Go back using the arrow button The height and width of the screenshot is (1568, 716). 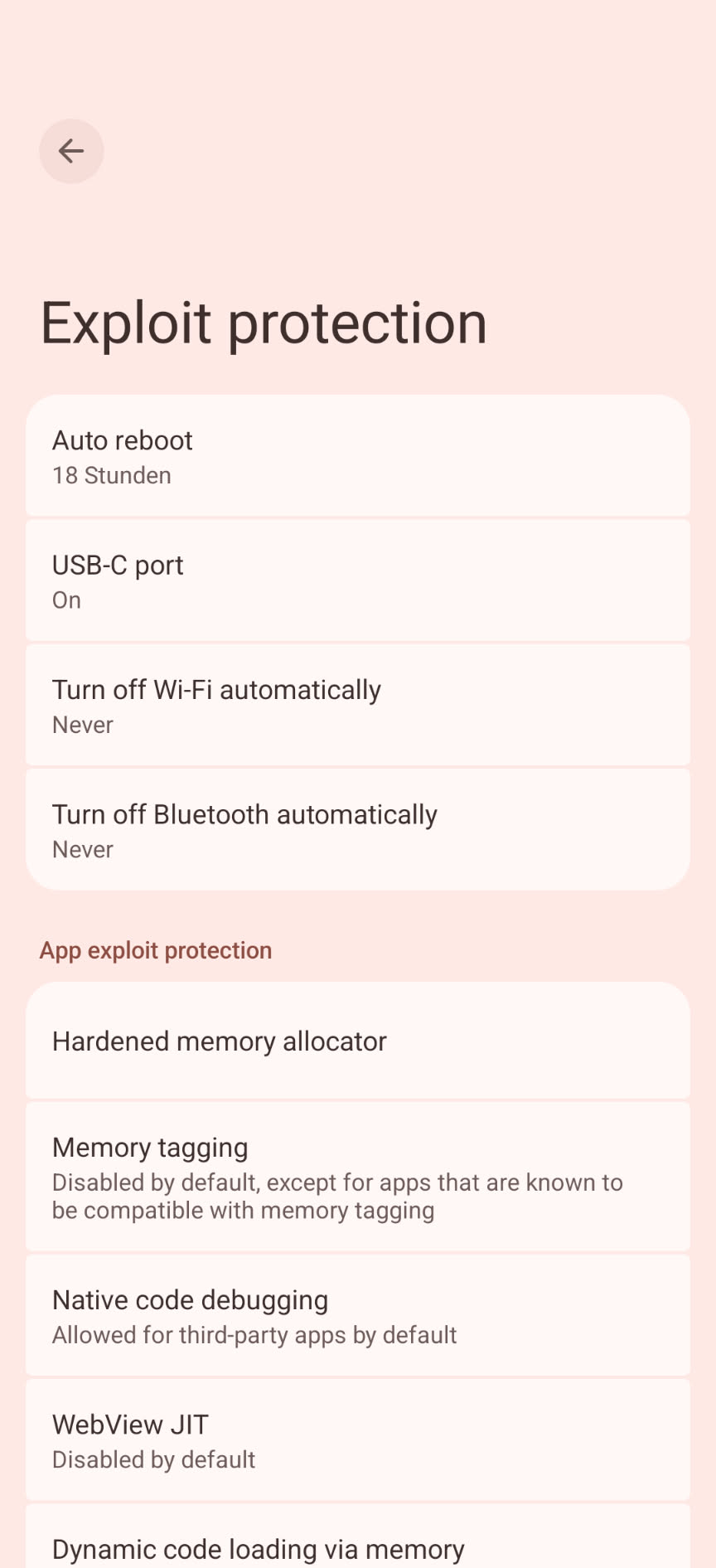71,151
